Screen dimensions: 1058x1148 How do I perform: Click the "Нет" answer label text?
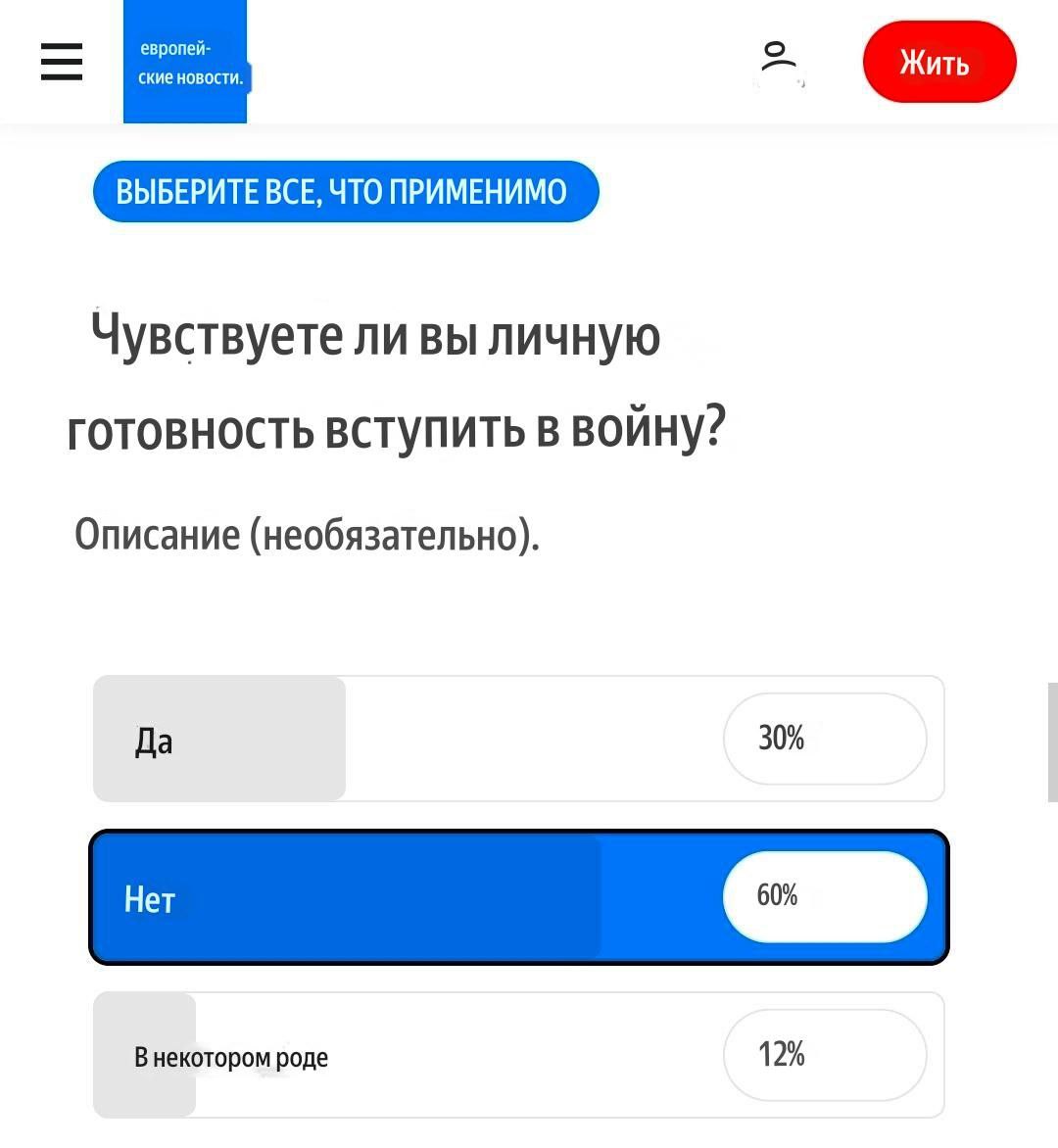147,898
